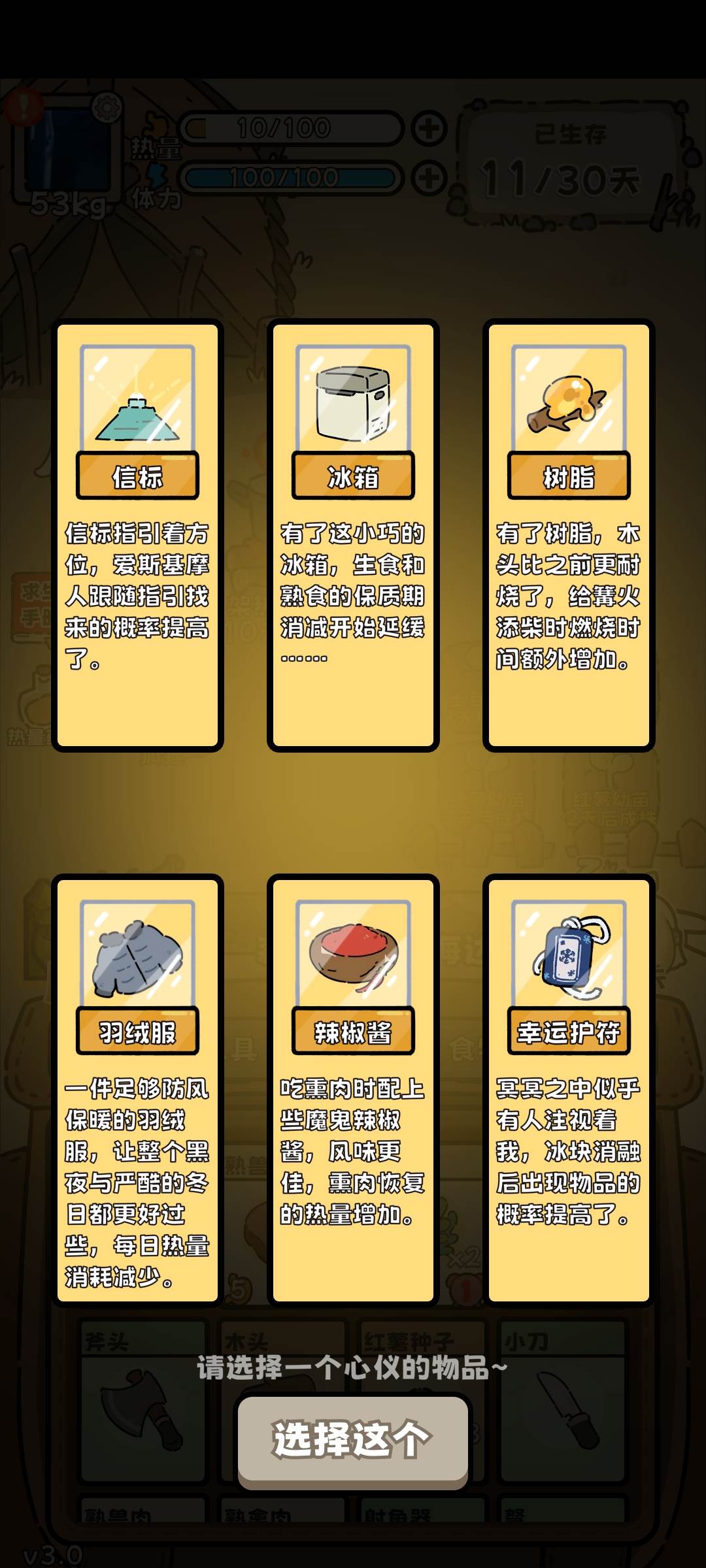Confirm with the 选择这个 button
Viewport: 706px width, 1568px height.
(353, 1440)
